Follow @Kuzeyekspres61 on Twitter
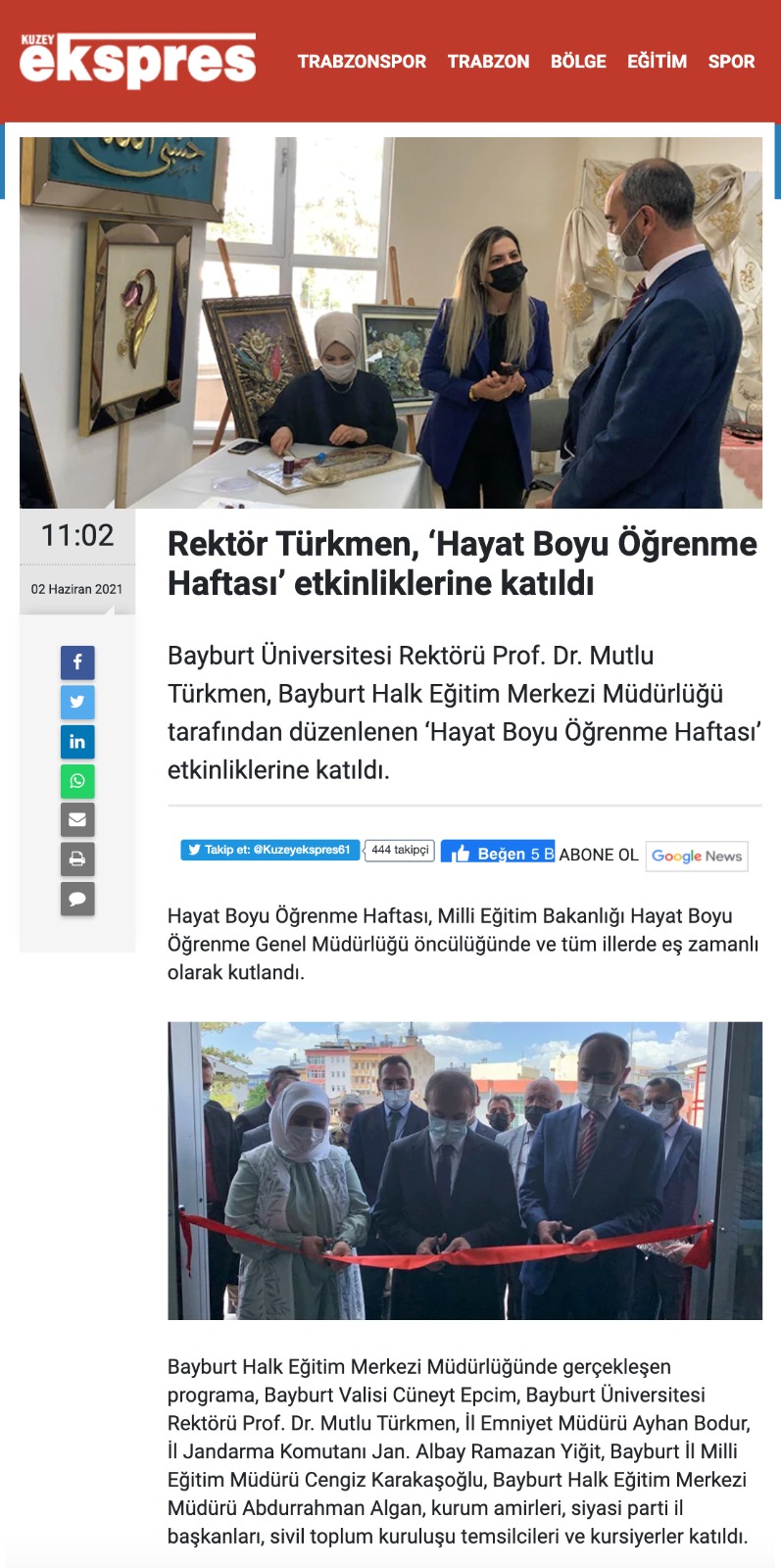This screenshot has height=1568, width=781. point(269,850)
